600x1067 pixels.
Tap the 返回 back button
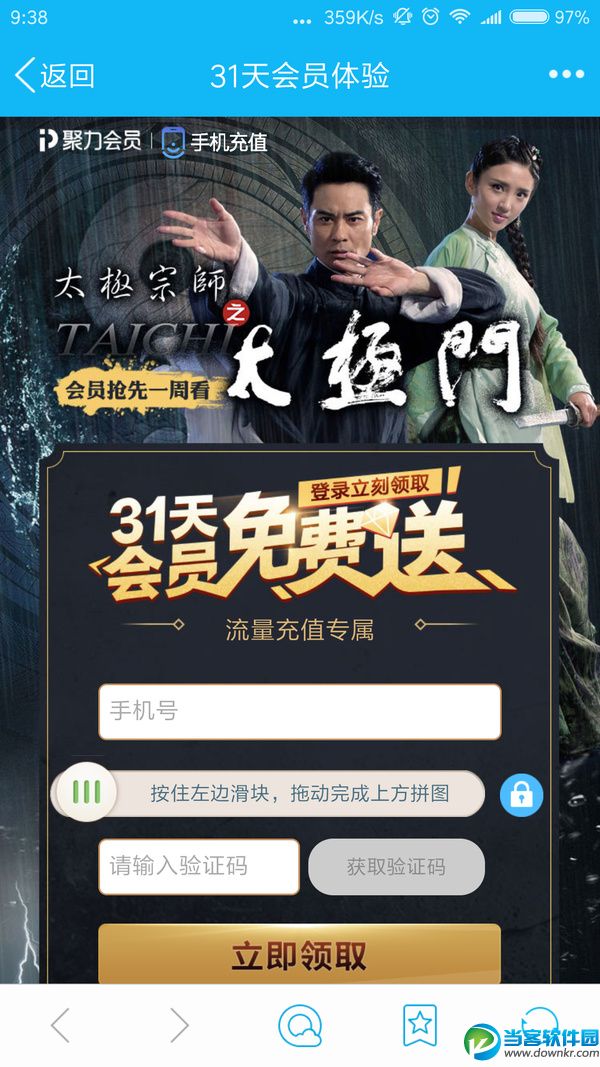pos(55,75)
